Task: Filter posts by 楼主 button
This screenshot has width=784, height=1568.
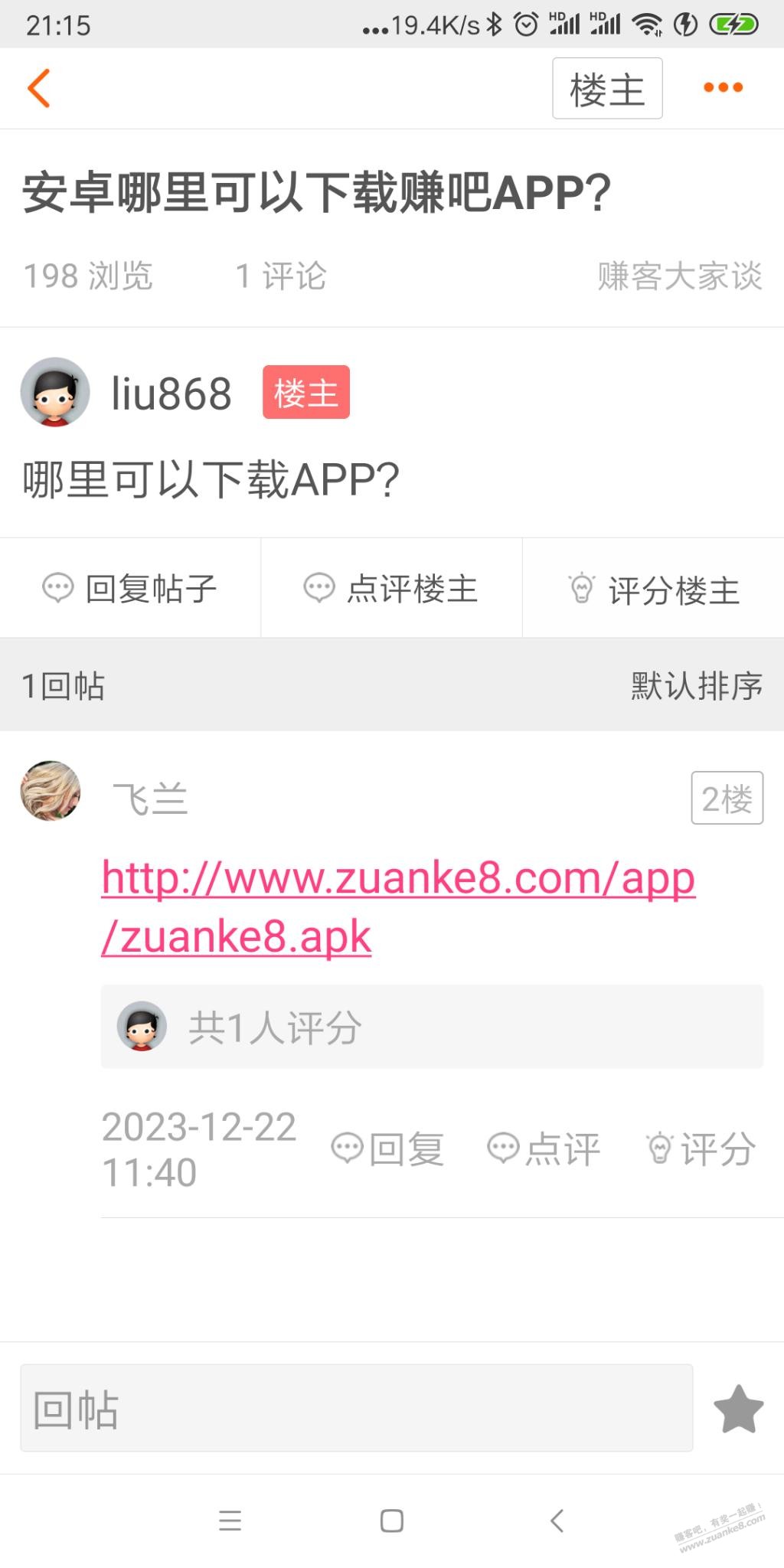Action: (607, 89)
